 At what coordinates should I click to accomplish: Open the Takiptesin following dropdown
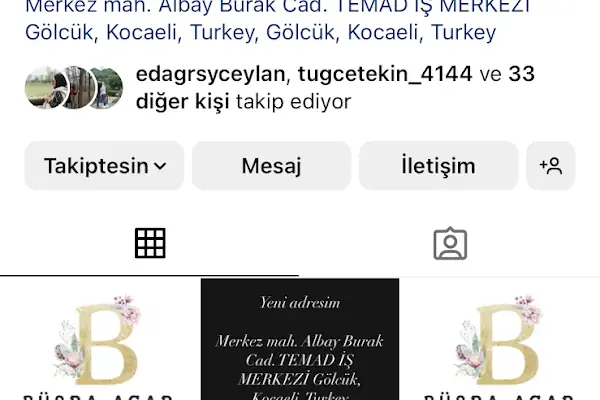pos(104,166)
